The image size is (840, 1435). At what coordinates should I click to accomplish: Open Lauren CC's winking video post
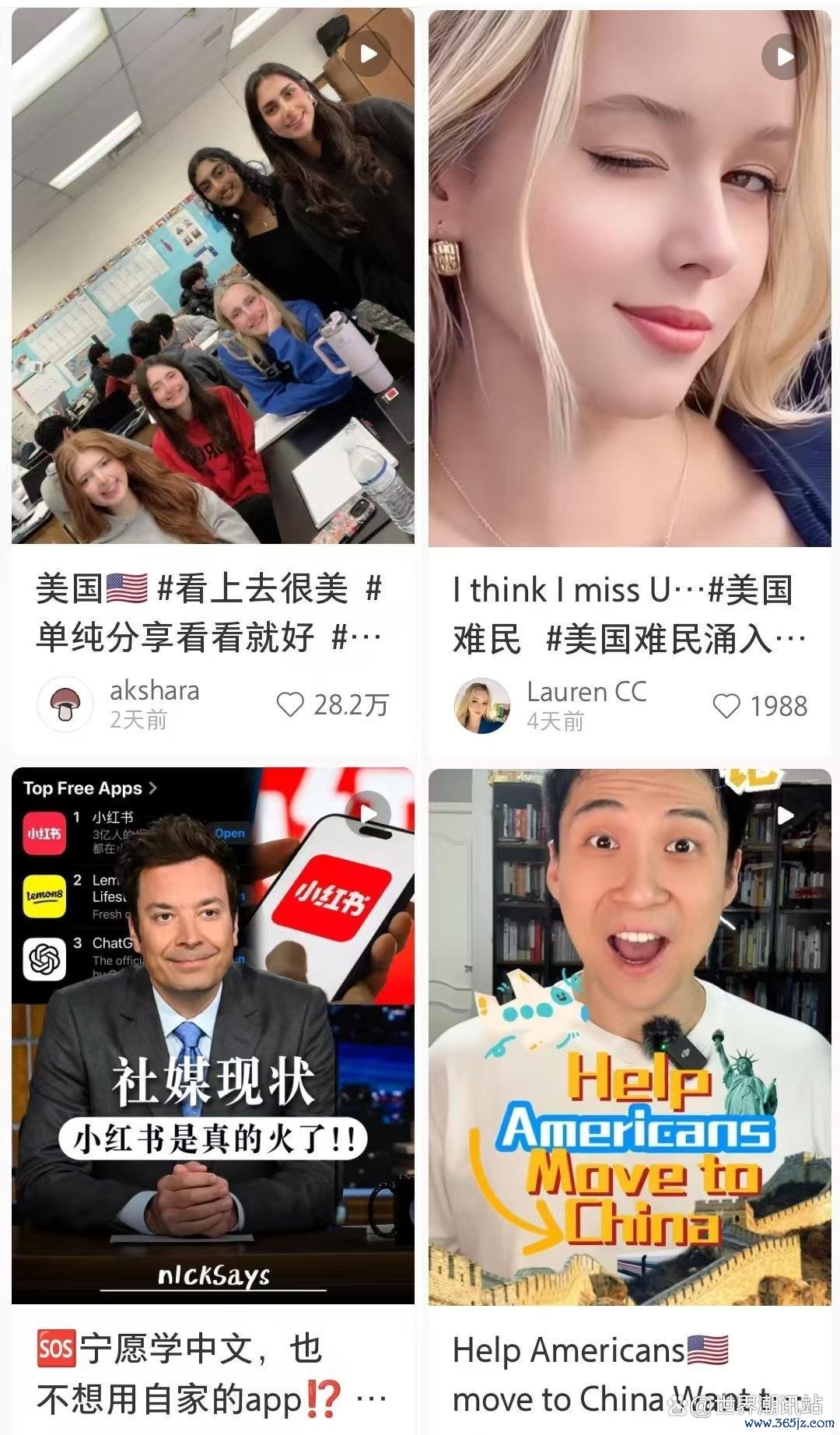[x=630, y=278]
